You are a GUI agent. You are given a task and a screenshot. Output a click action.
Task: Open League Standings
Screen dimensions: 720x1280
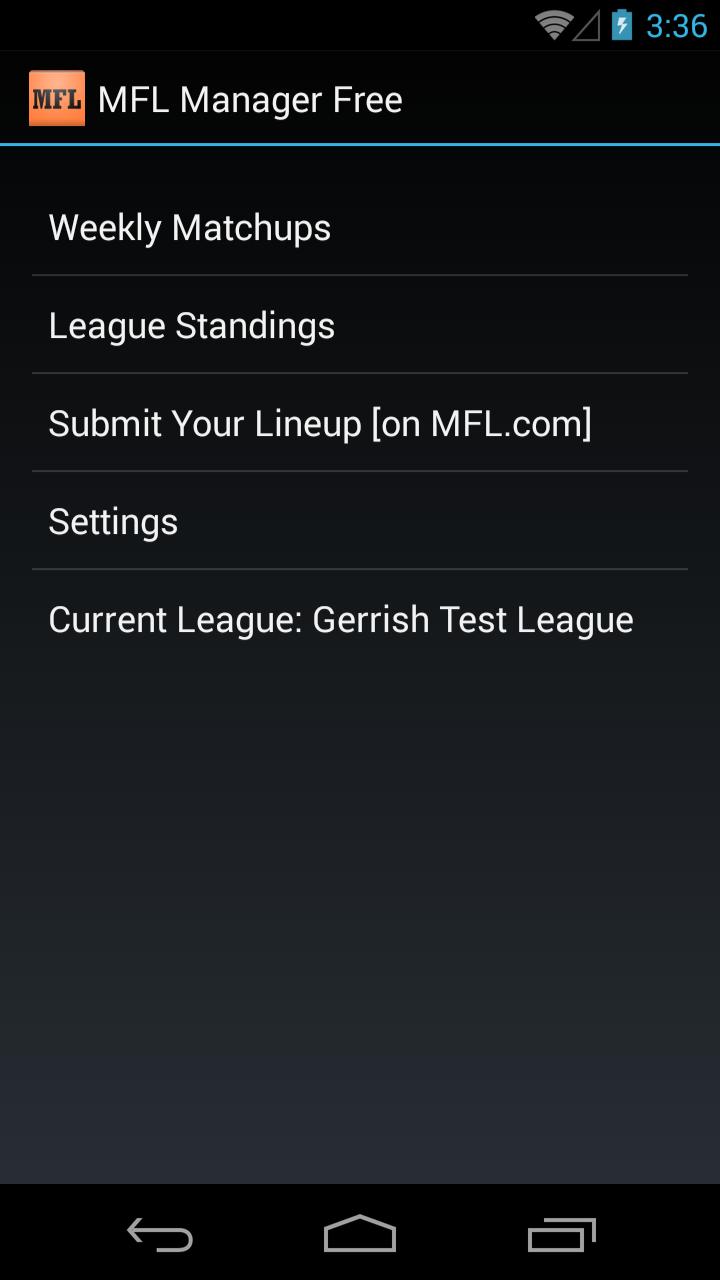coord(192,324)
